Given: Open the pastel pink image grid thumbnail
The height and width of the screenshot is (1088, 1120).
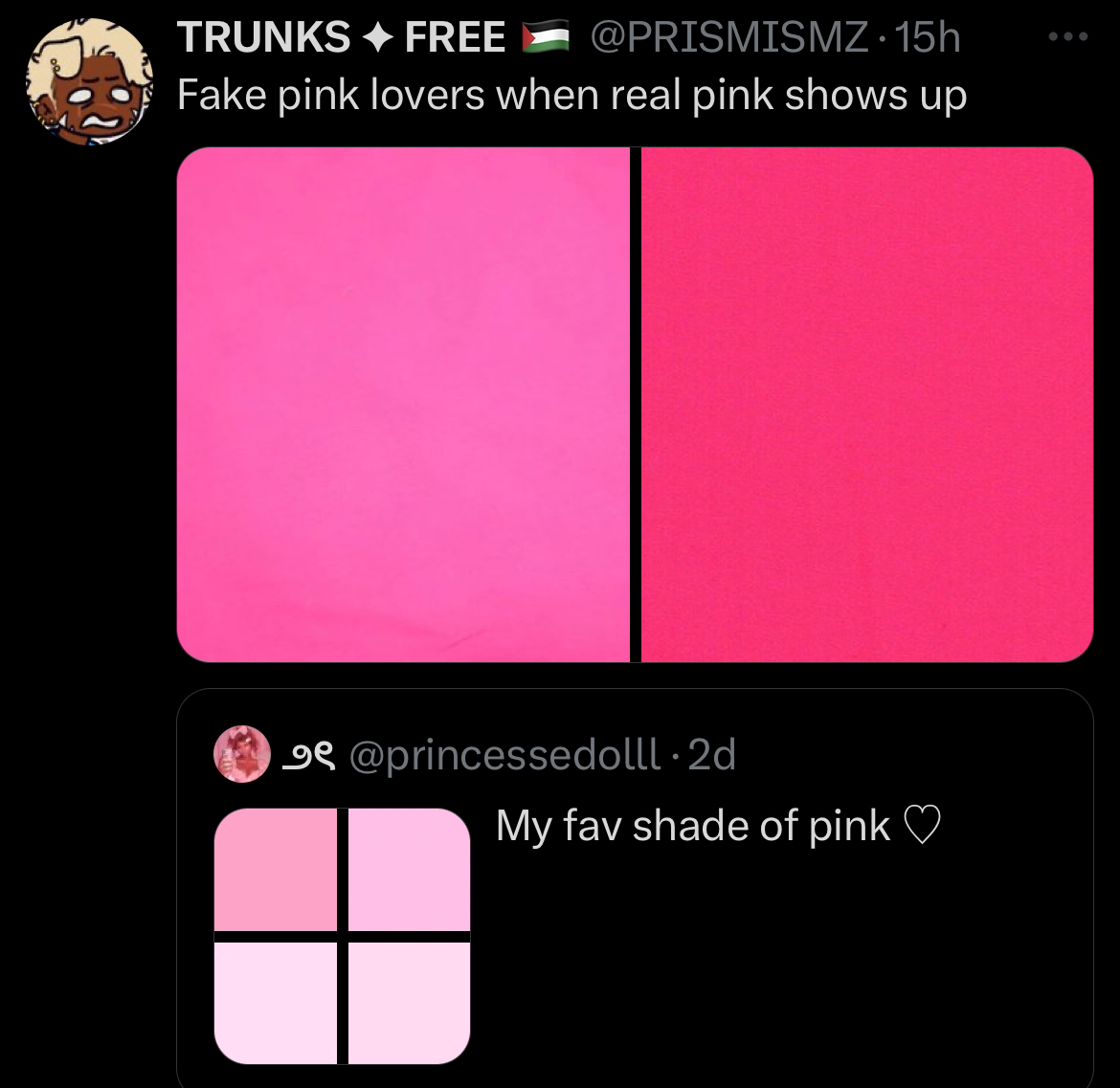Looking at the screenshot, I should pyautogui.click(x=342, y=936).
